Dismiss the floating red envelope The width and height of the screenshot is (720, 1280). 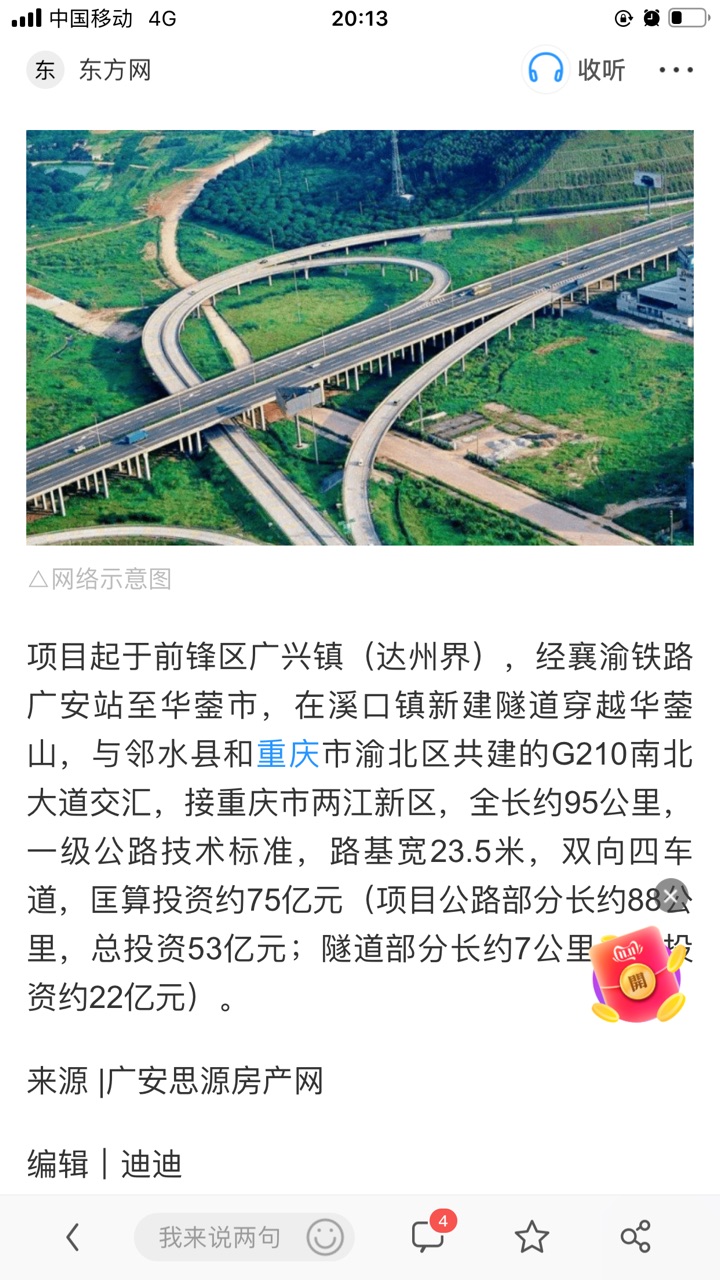click(670, 895)
